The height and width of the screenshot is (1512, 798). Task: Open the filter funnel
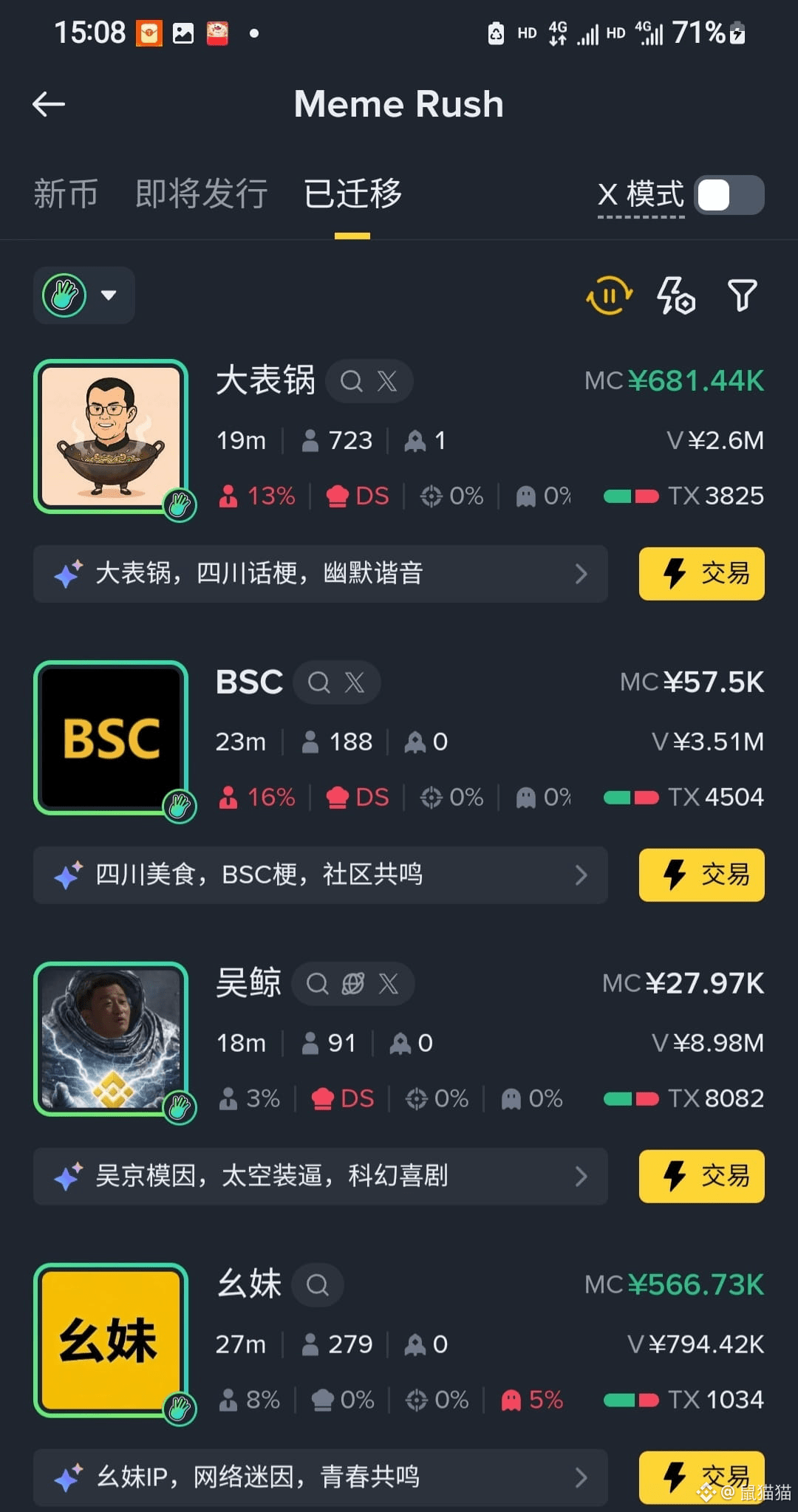(x=742, y=295)
